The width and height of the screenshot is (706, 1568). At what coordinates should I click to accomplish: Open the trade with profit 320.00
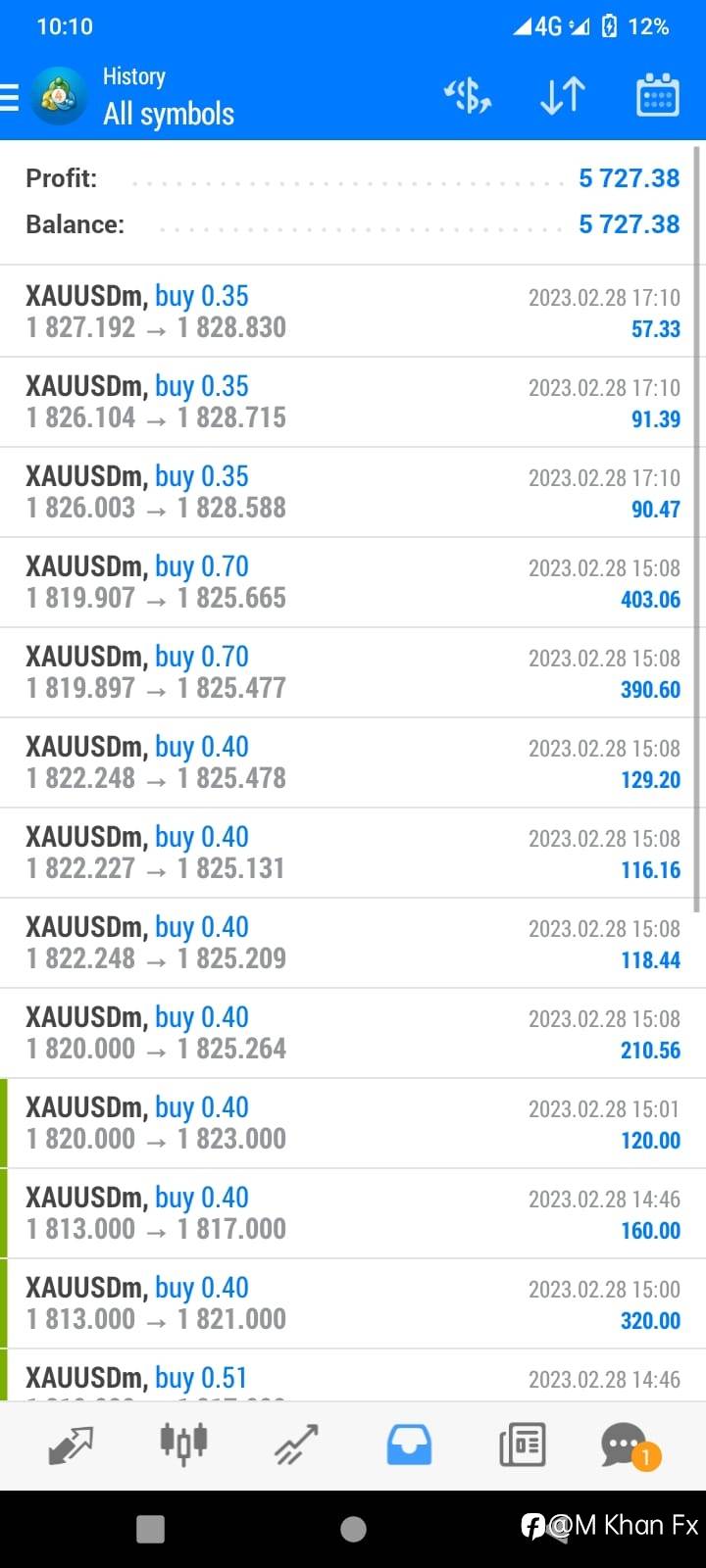tap(353, 1303)
